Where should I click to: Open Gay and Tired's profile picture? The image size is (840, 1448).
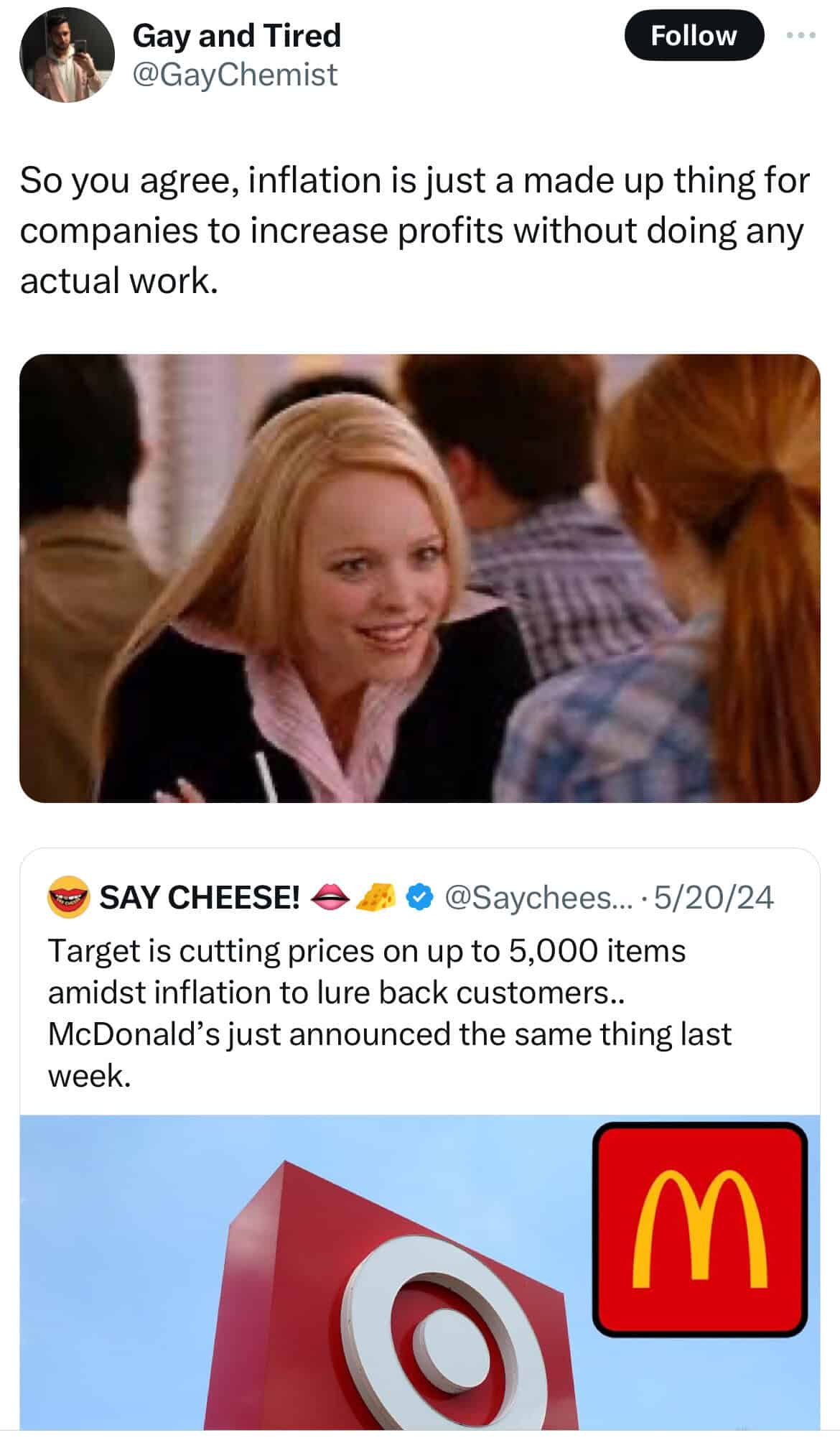67,55
